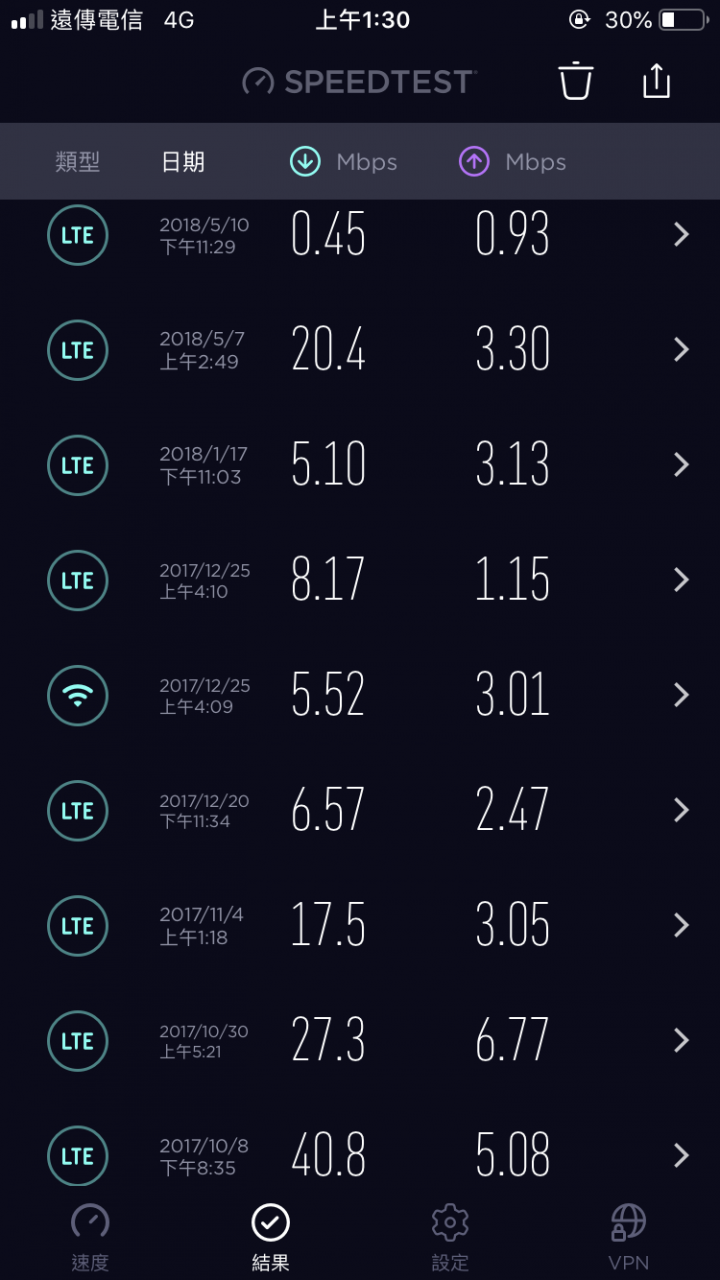Share results with the export icon
Screen dimensions: 720x1280
656,81
